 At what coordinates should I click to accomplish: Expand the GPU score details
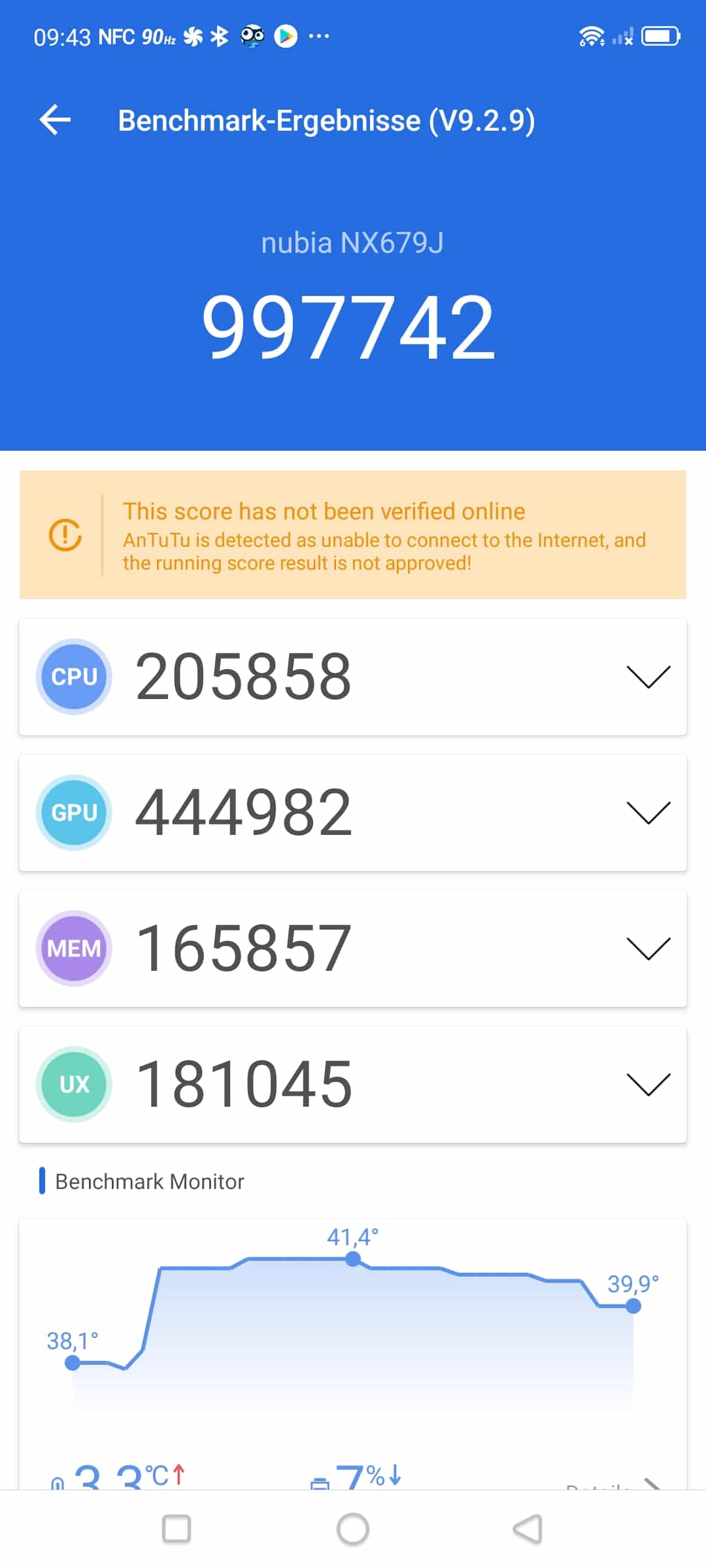(648, 813)
